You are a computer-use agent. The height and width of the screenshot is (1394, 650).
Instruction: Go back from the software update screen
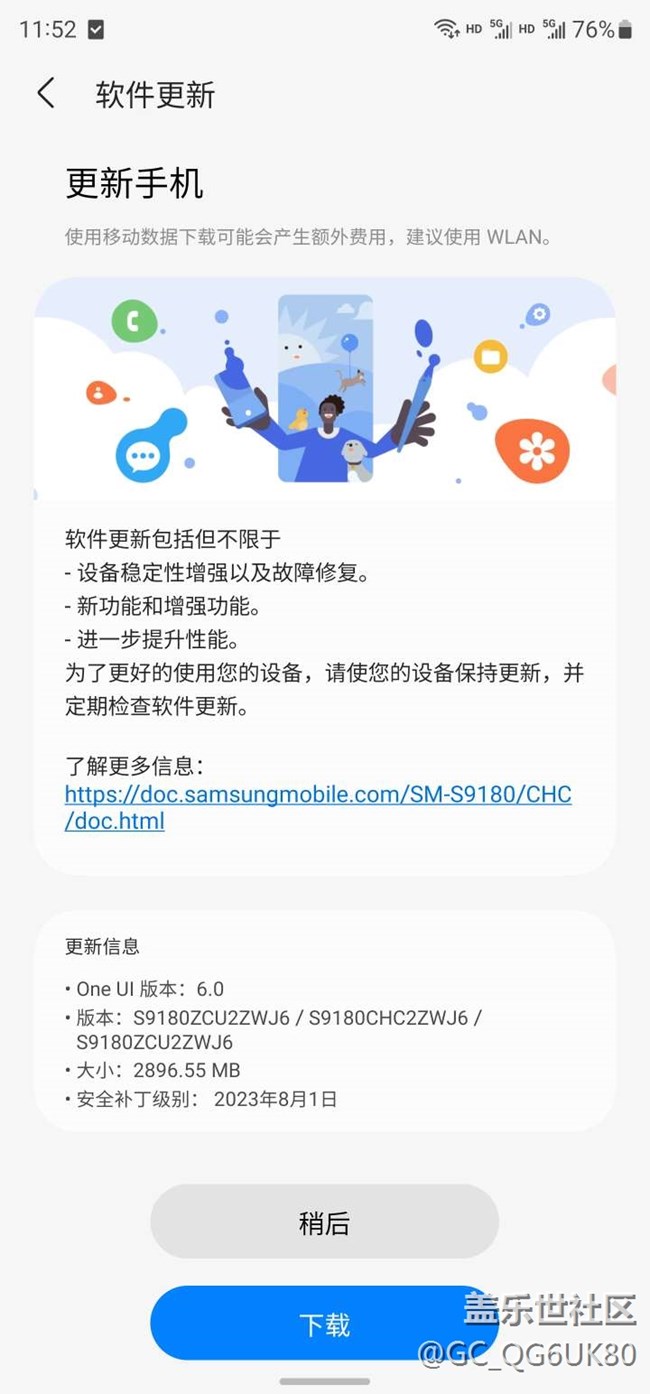pyautogui.click(x=46, y=94)
